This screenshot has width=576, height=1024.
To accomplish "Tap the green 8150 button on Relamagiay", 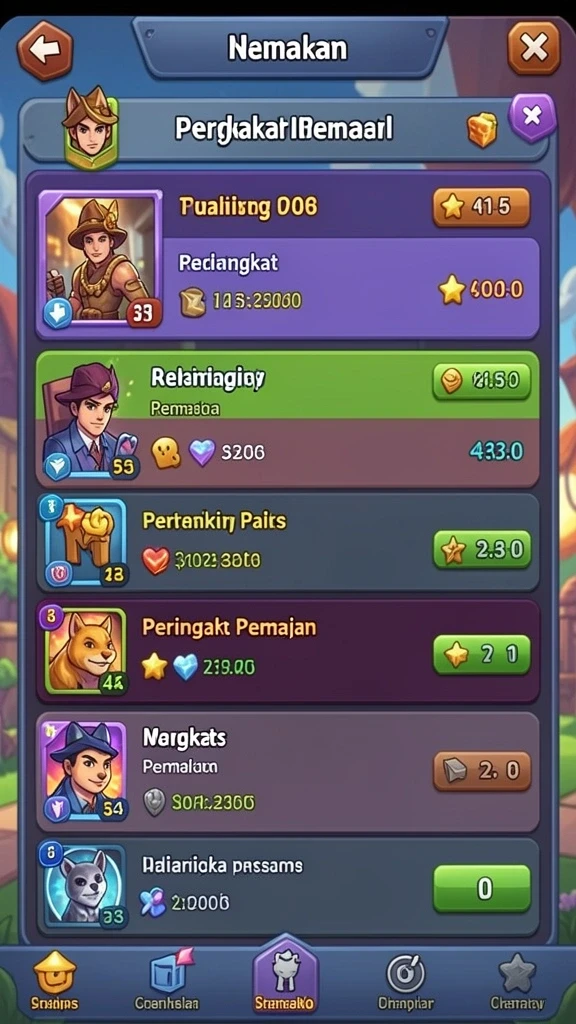I will 481,382.
